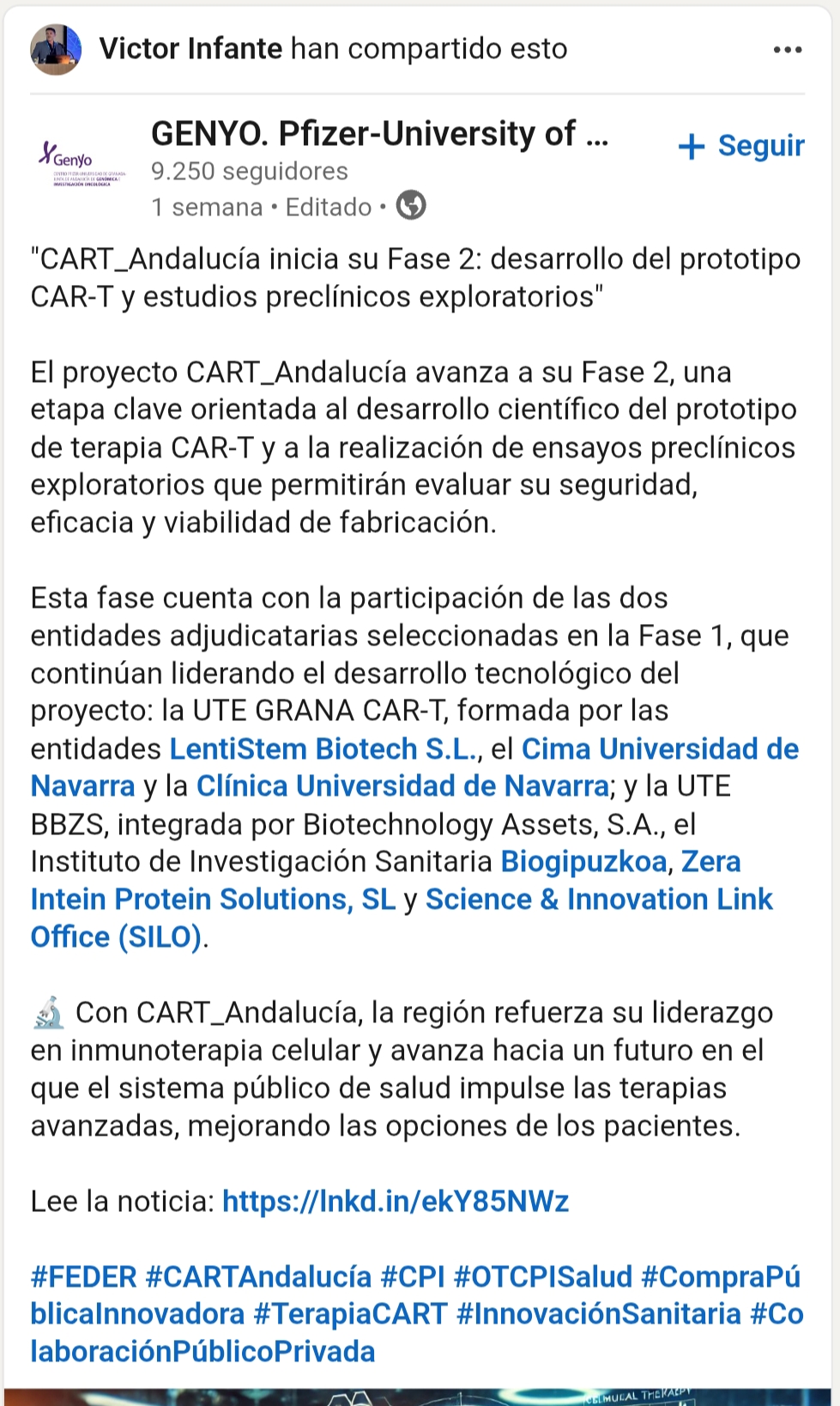The height and width of the screenshot is (1406, 840).
Task: Open the #CARTAndalucía hashtag
Action: [258, 1276]
